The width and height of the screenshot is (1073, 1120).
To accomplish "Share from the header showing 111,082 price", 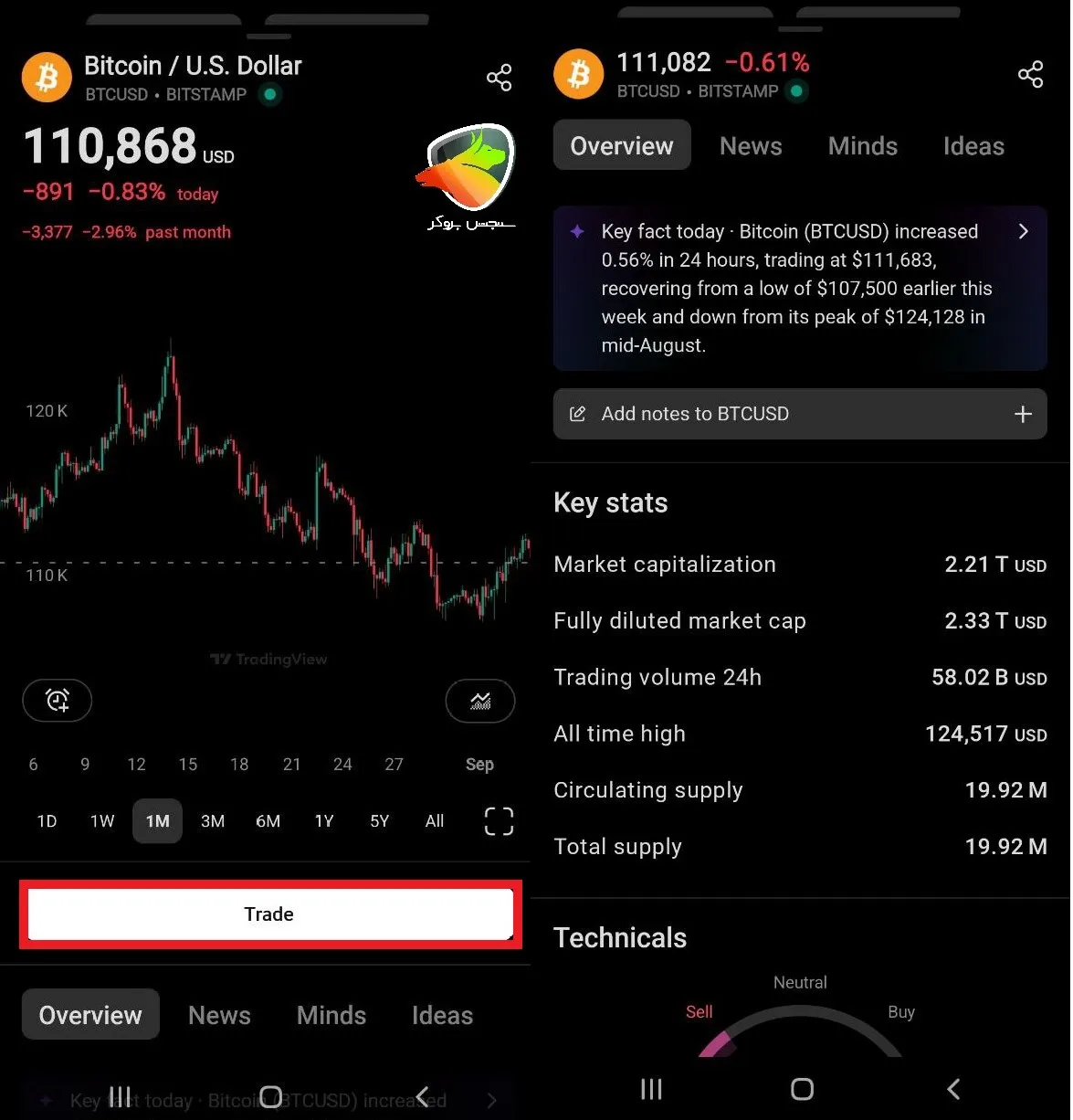I will (1030, 75).
